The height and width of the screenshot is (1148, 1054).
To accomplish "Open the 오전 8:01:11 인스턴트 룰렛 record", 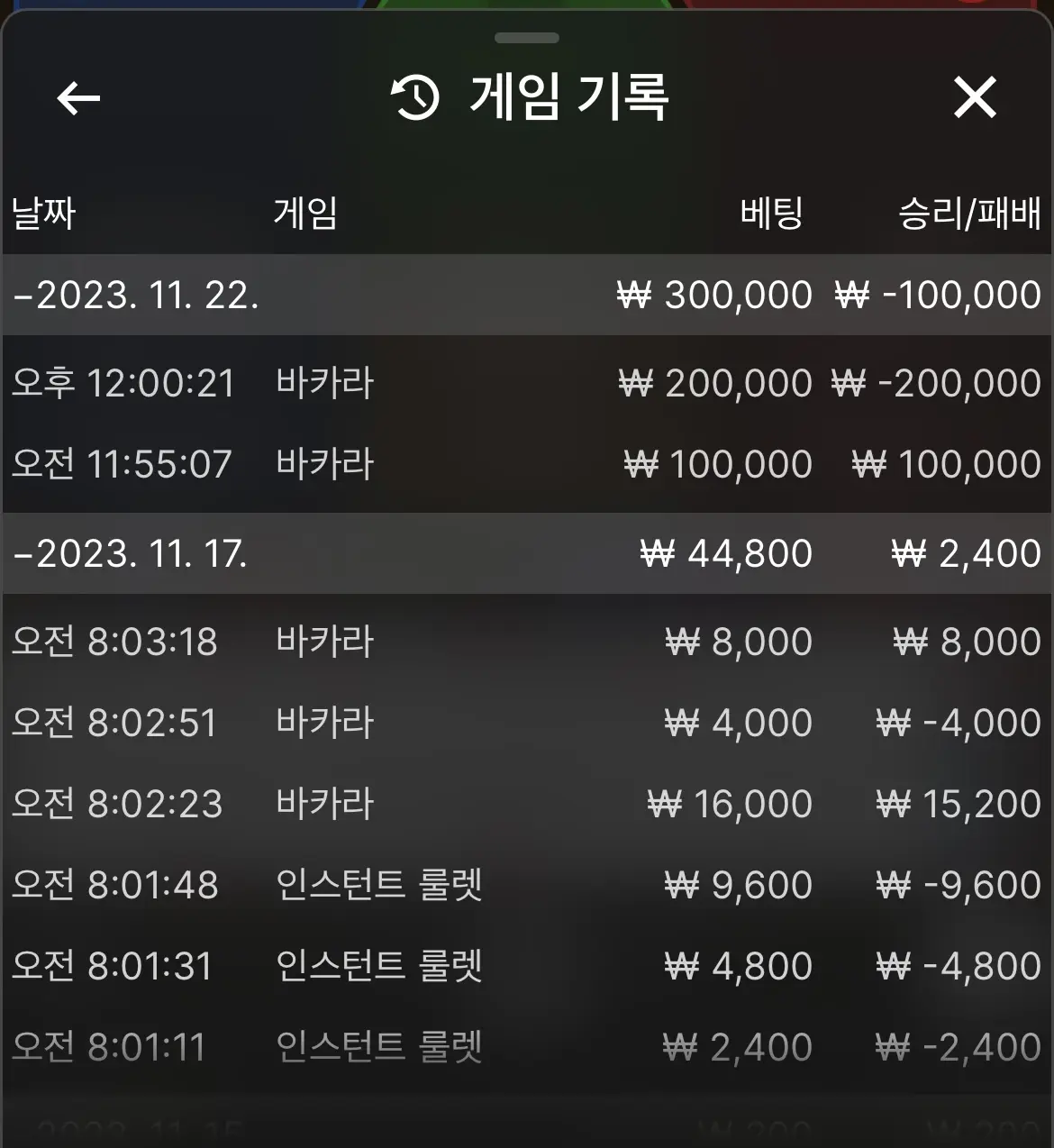I will coord(527,1047).
